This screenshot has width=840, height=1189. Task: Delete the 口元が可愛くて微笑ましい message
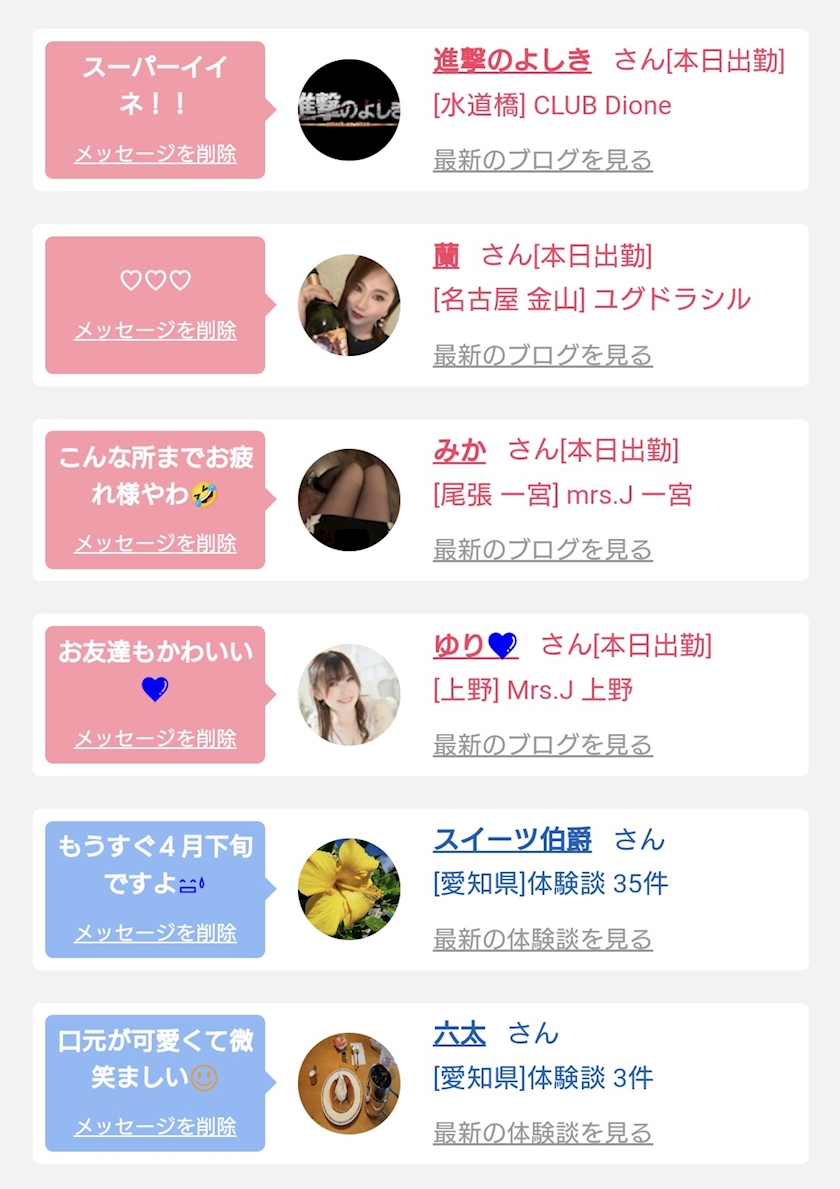(155, 1126)
